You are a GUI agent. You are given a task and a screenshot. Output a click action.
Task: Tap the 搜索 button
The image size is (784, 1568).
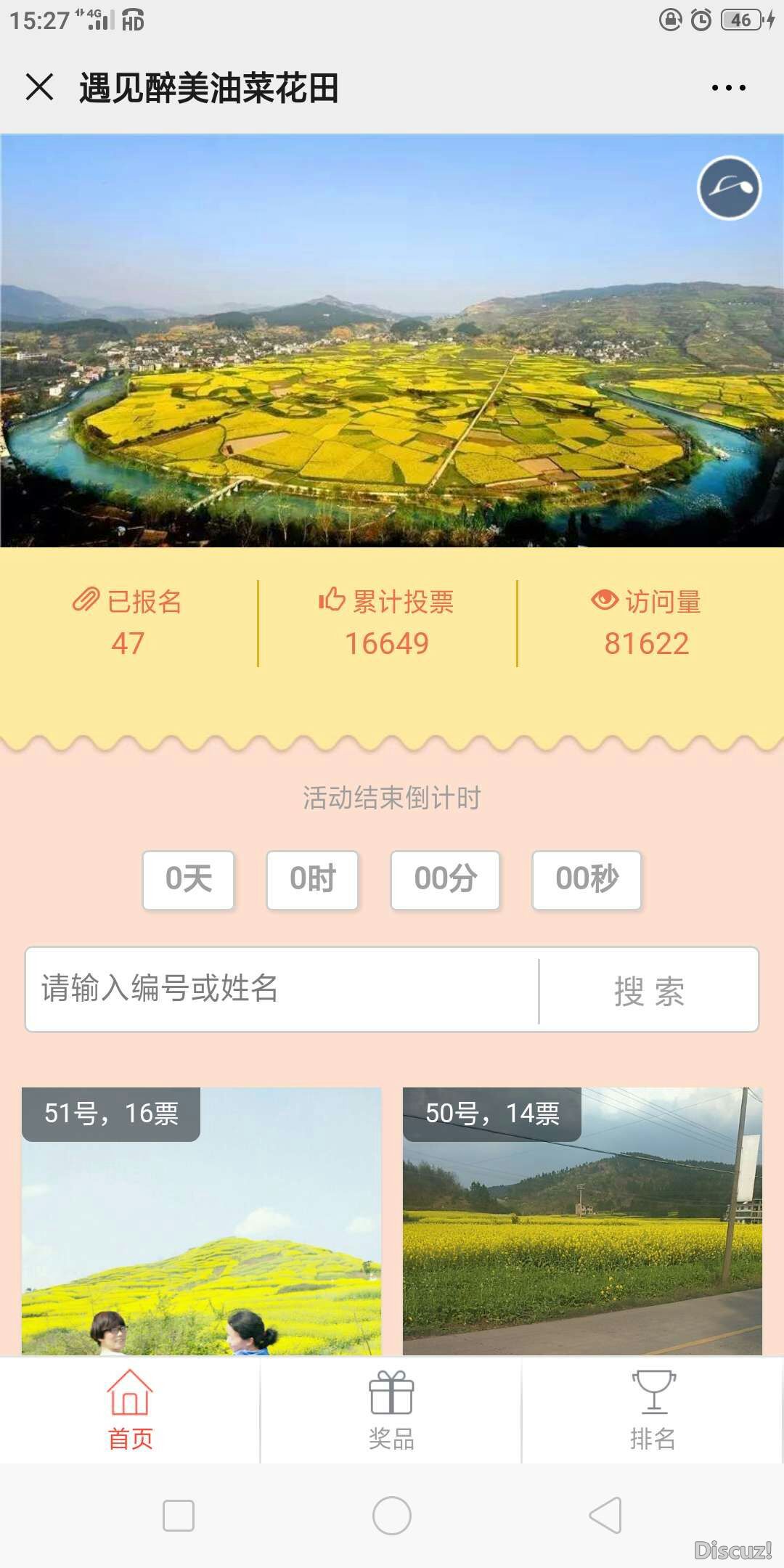(x=649, y=990)
